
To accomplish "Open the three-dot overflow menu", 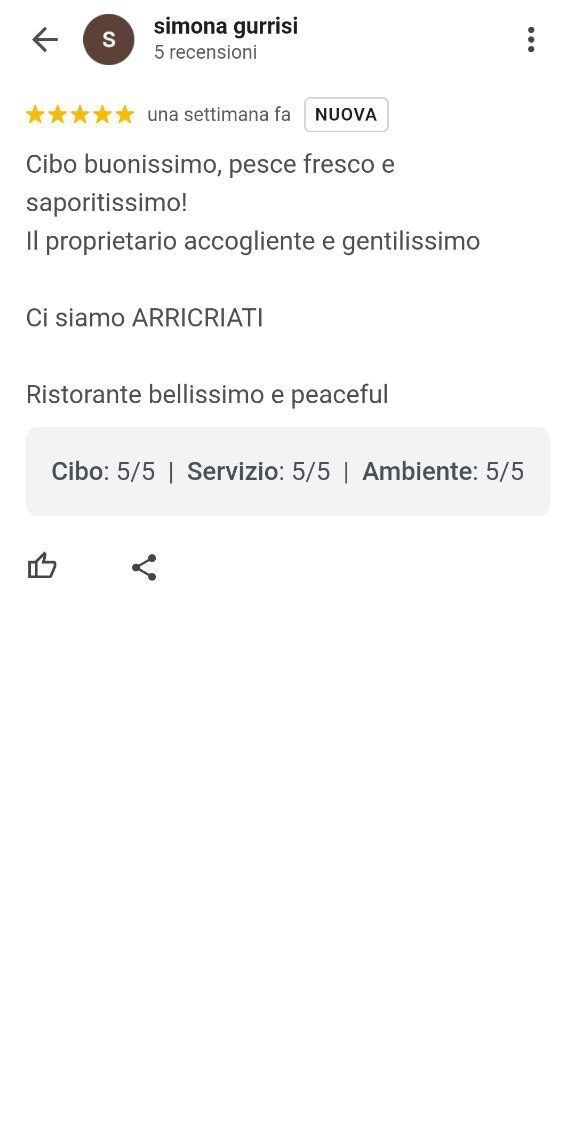I will [x=531, y=40].
